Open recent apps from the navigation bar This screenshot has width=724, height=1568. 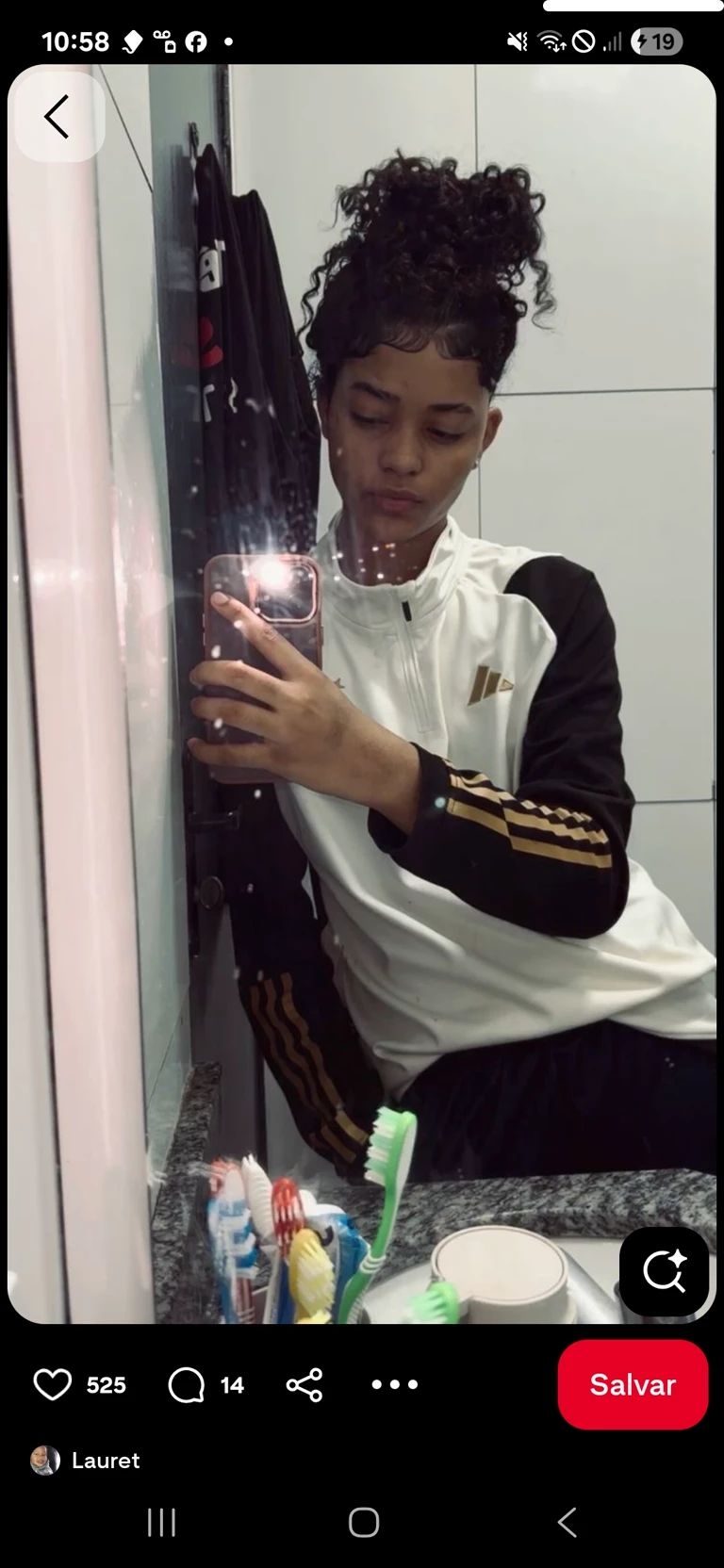coord(162,1522)
